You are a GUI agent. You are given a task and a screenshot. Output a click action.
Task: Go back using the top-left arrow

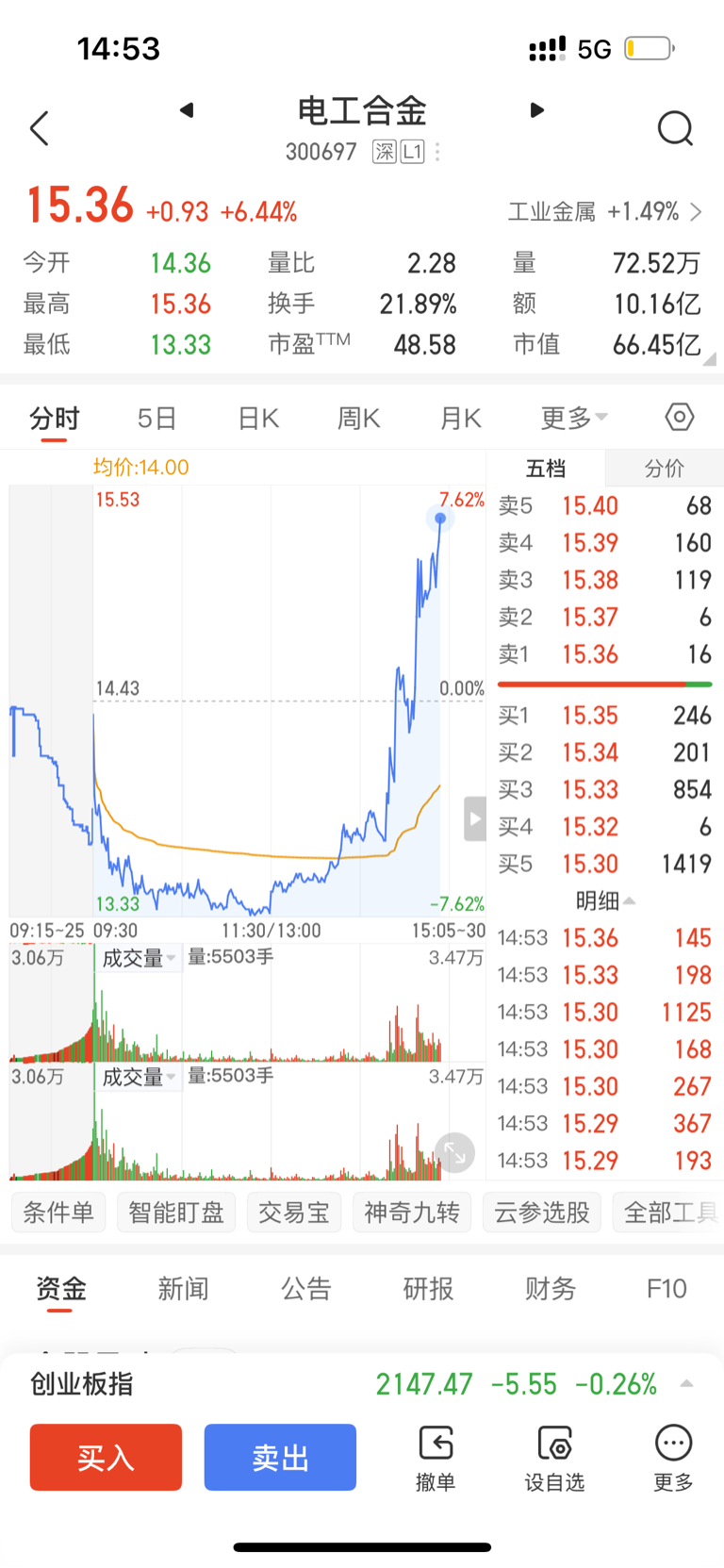[x=40, y=128]
